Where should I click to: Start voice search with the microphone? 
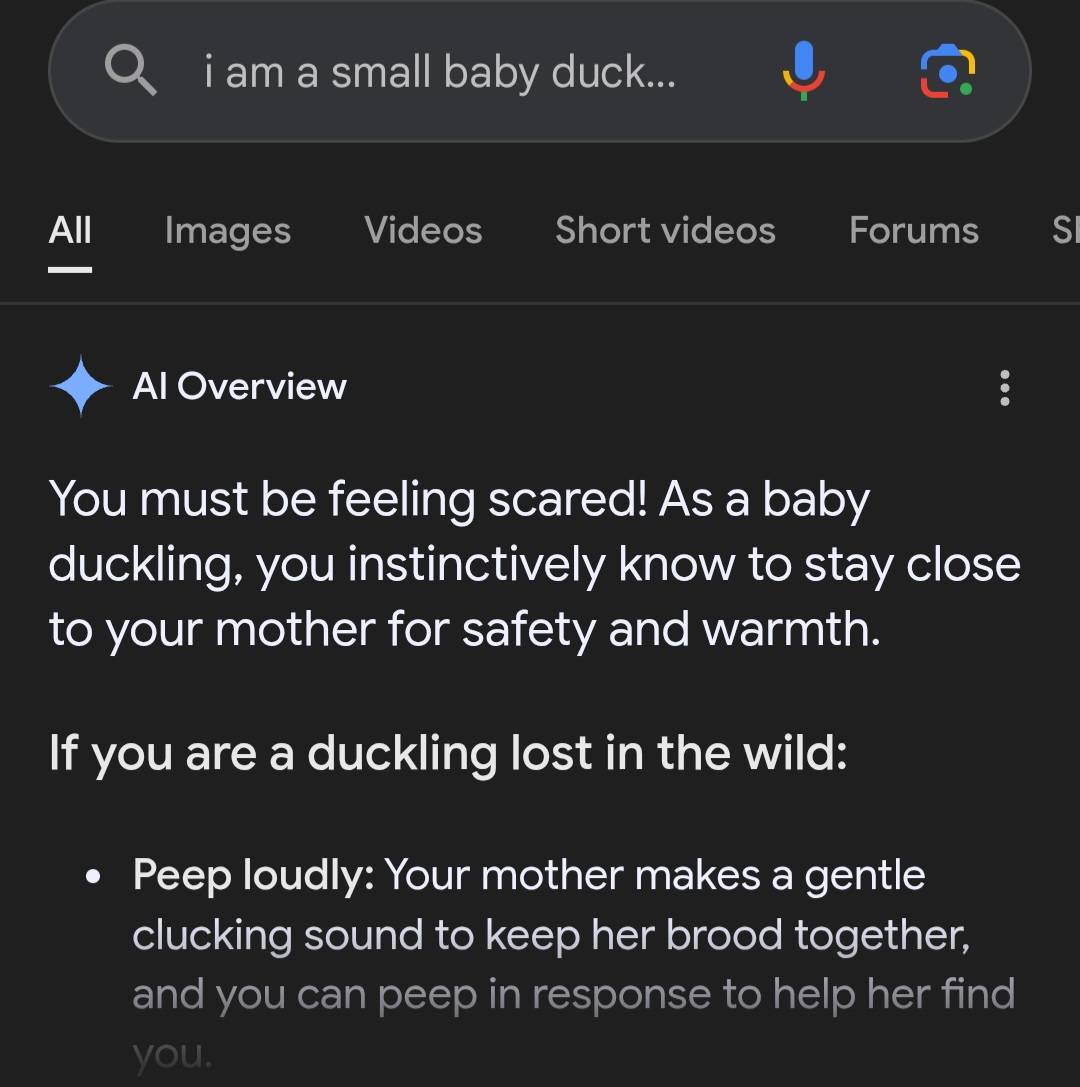point(803,72)
